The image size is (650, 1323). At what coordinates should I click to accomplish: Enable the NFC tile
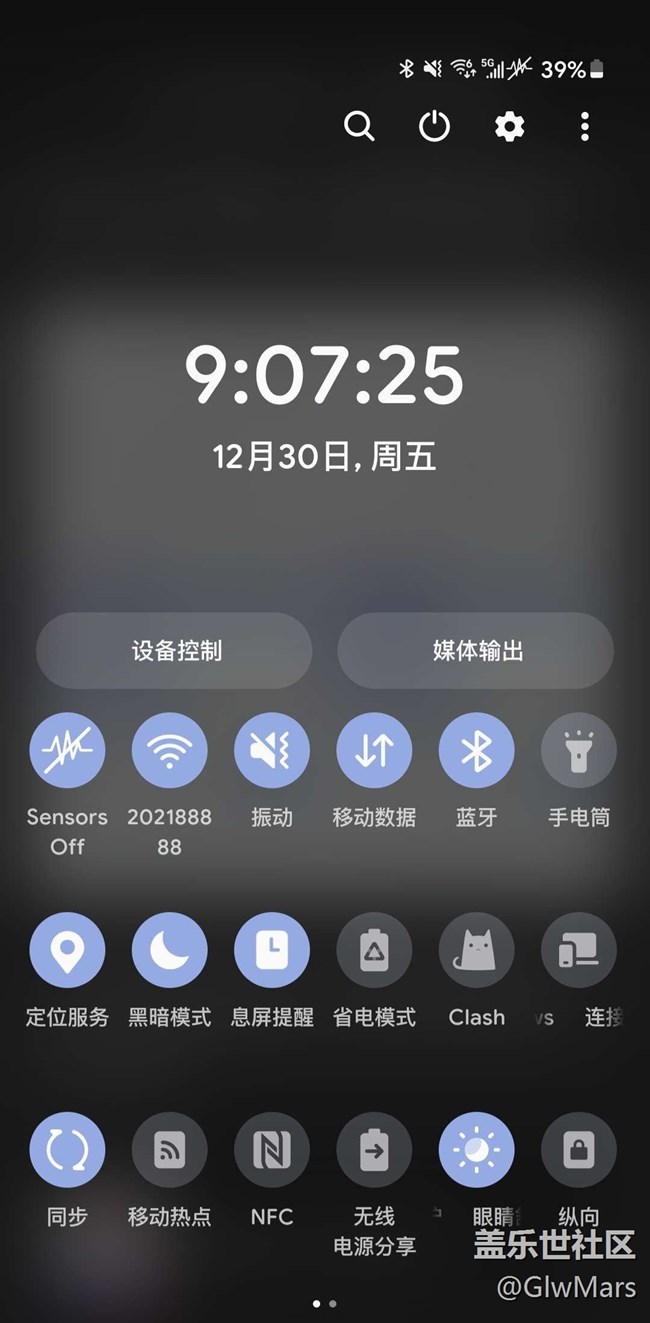click(x=272, y=1150)
